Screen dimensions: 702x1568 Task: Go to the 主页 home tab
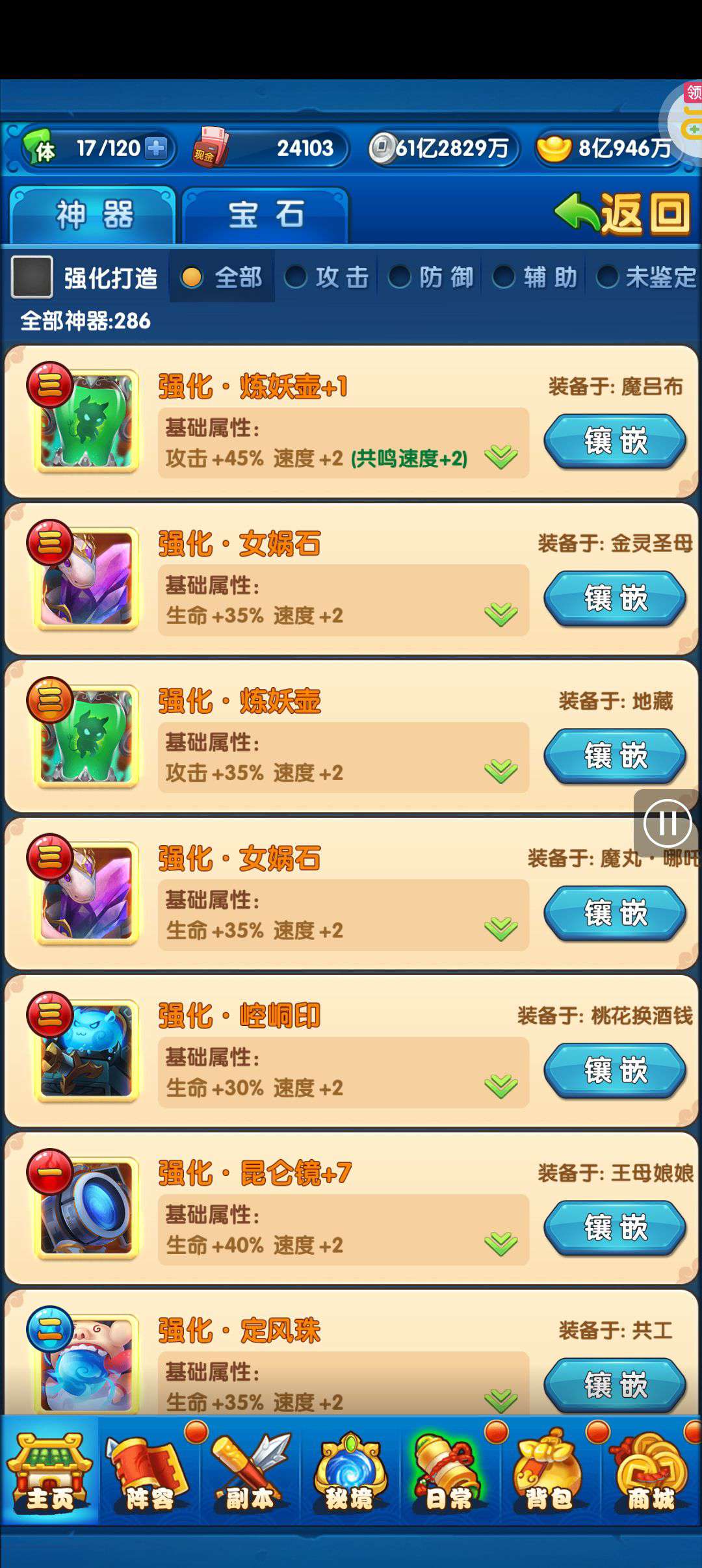click(49, 1472)
